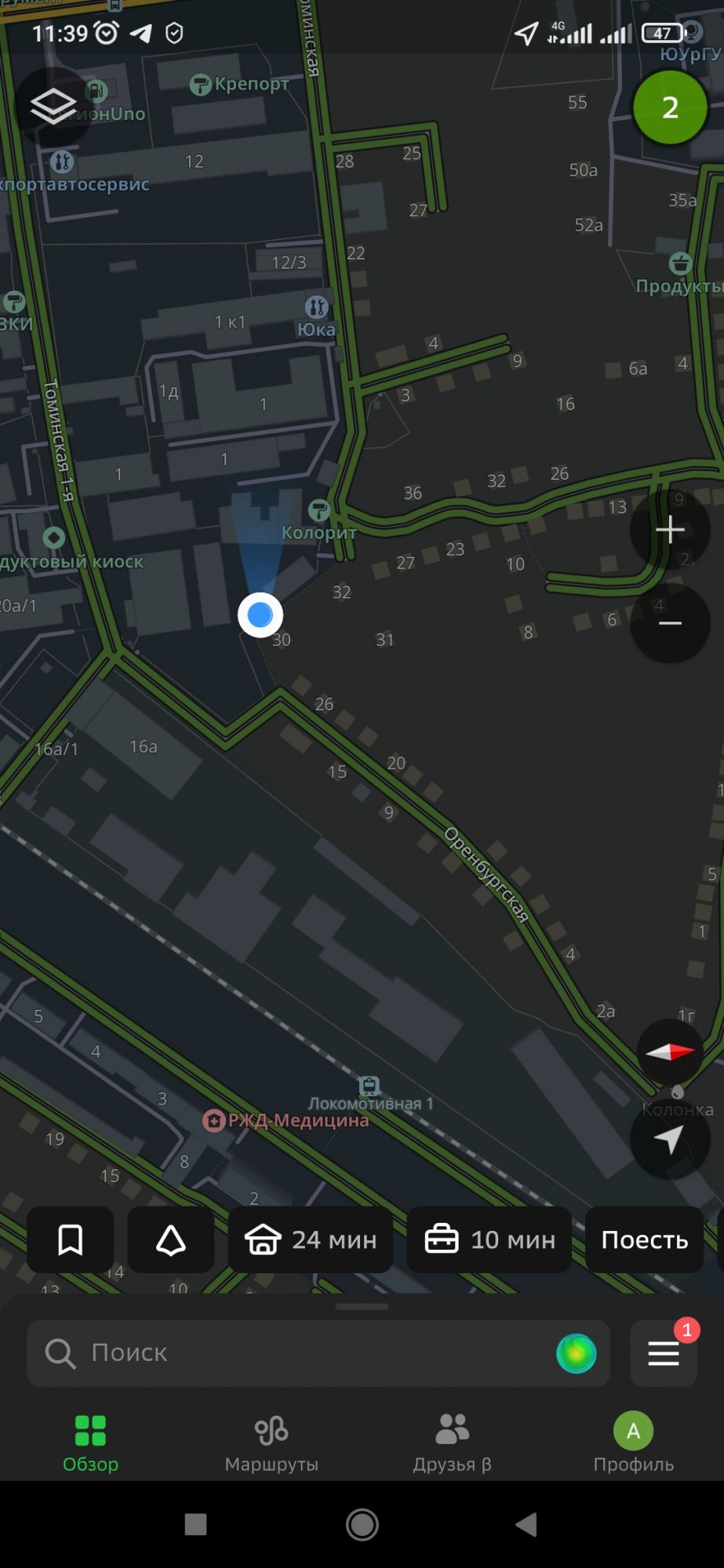Zoom in with the plus button
Viewport: 724px width, 1568px height.
click(670, 531)
